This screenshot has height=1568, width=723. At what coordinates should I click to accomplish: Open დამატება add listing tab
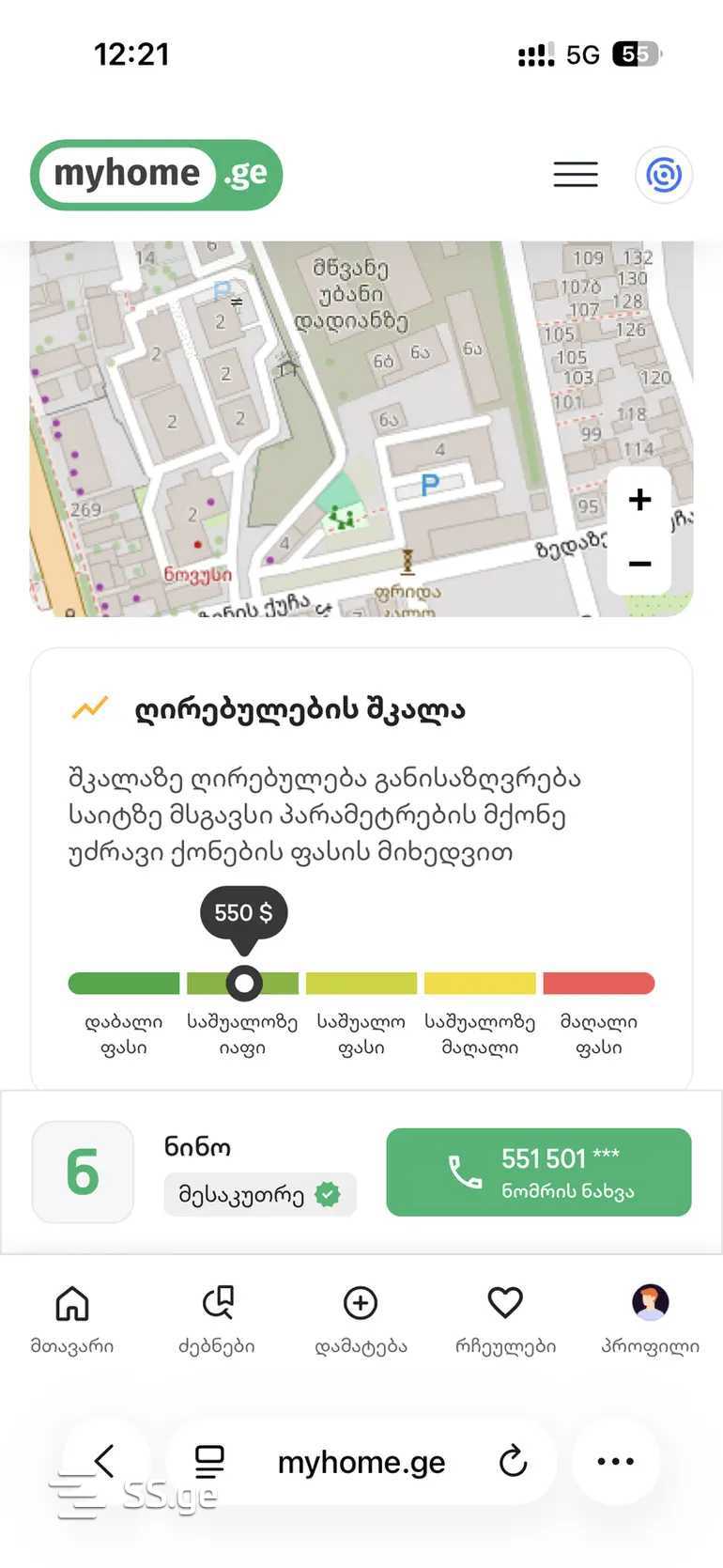click(x=361, y=1319)
